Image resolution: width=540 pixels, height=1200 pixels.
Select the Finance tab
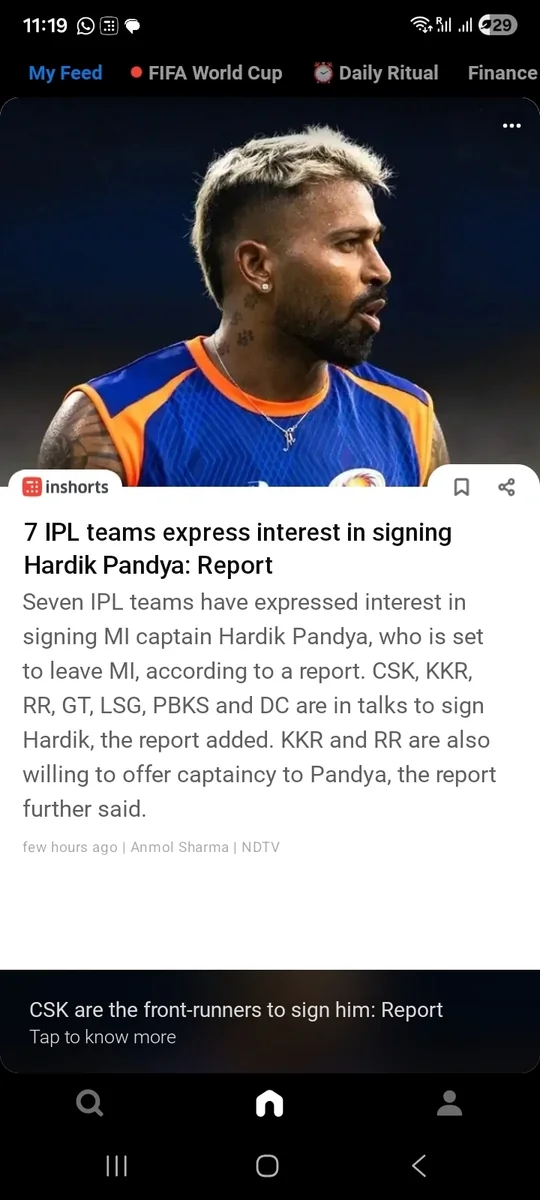pyautogui.click(x=503, y=73)
